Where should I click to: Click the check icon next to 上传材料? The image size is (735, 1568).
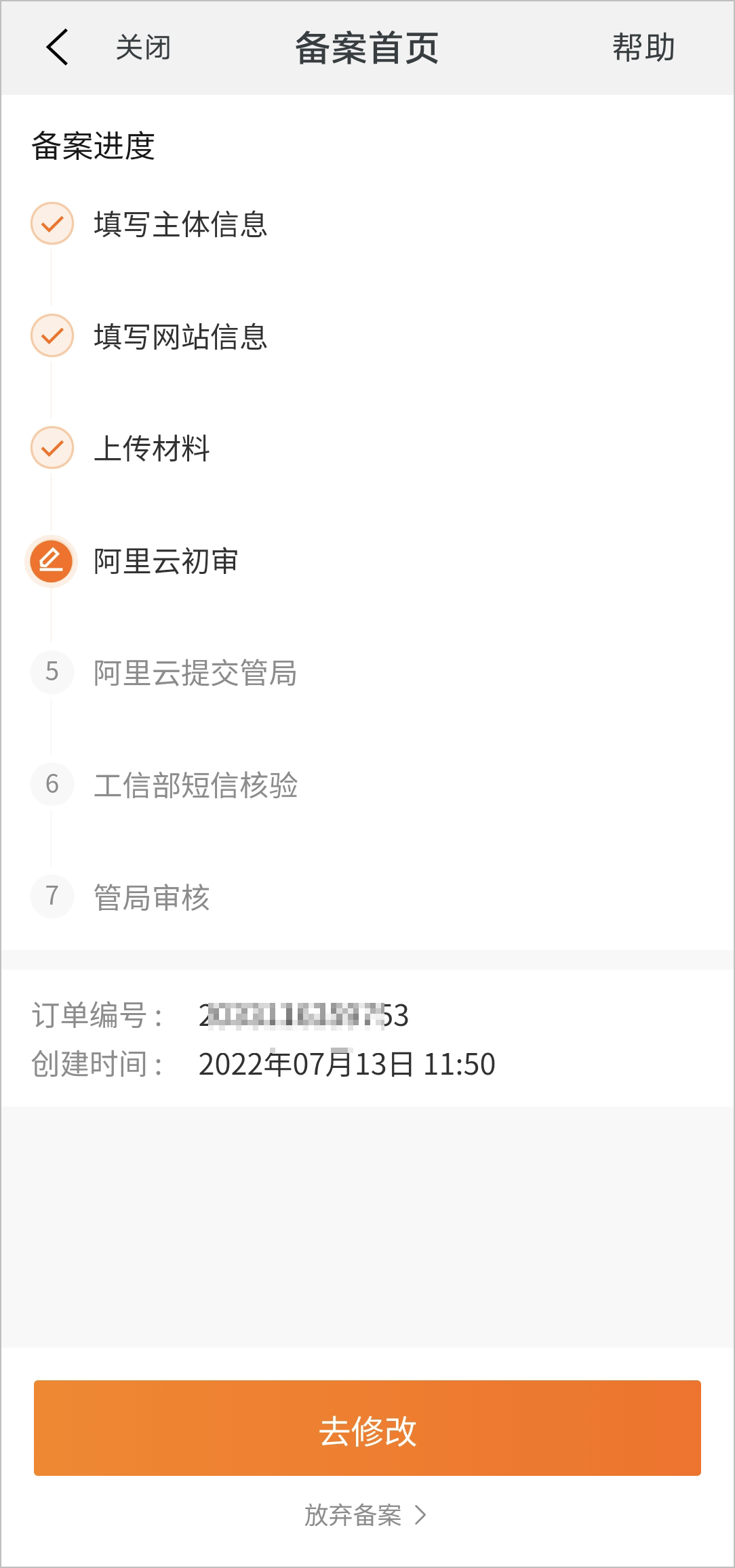pos(52,449)
